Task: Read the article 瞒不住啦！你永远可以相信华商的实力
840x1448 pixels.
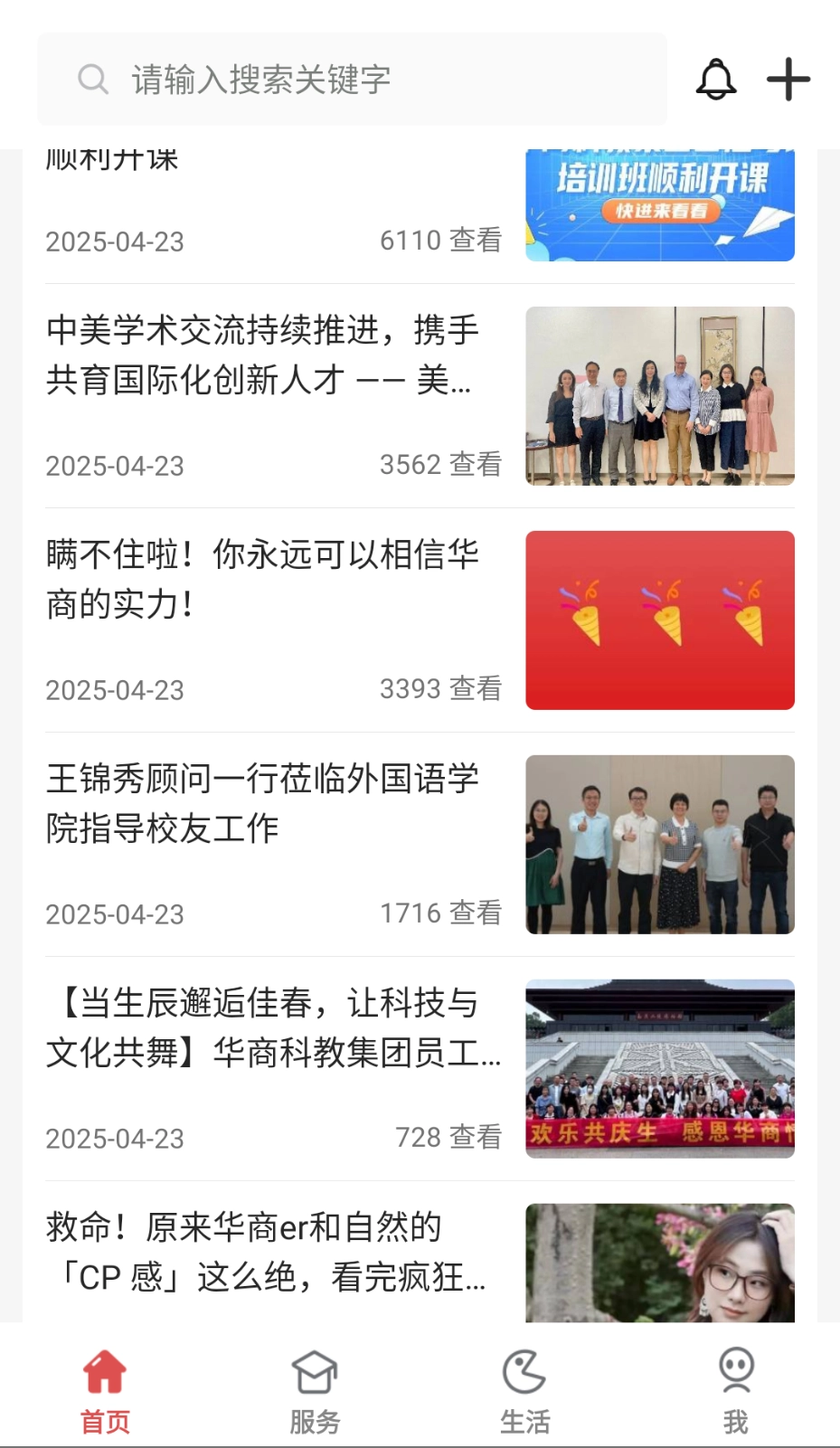Action: 262,580
